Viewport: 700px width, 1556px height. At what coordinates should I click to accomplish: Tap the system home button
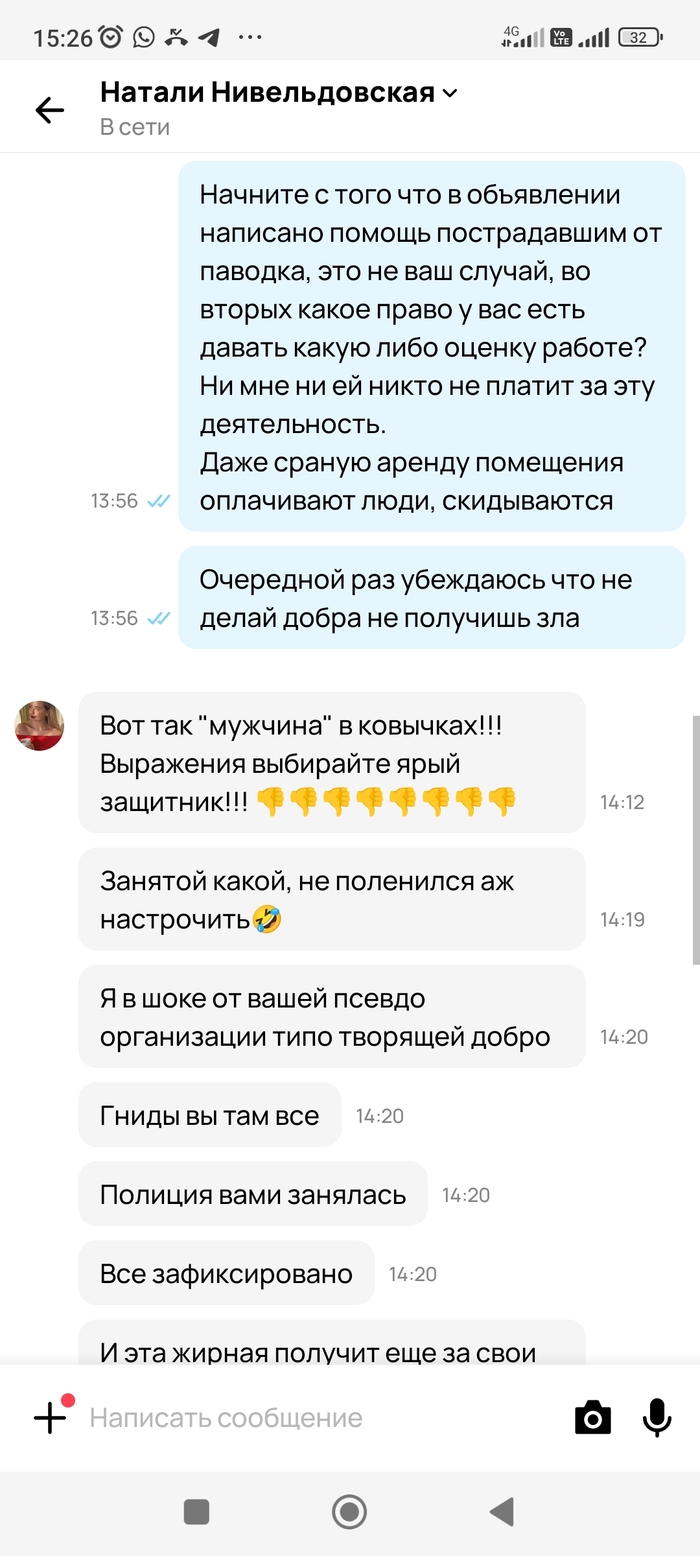(349, 1511)
